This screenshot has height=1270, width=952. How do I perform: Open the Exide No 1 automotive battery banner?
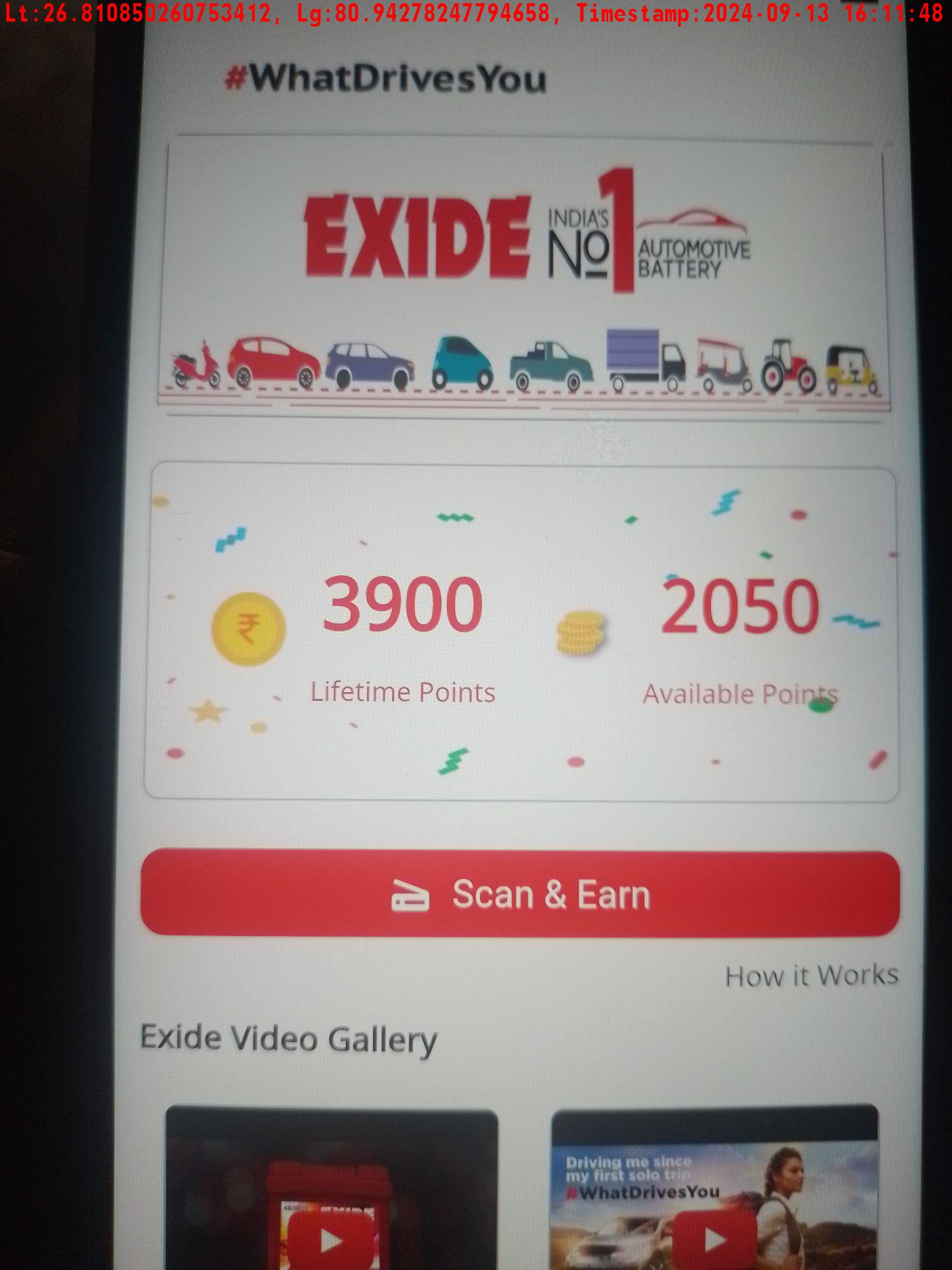click(524, 277)
